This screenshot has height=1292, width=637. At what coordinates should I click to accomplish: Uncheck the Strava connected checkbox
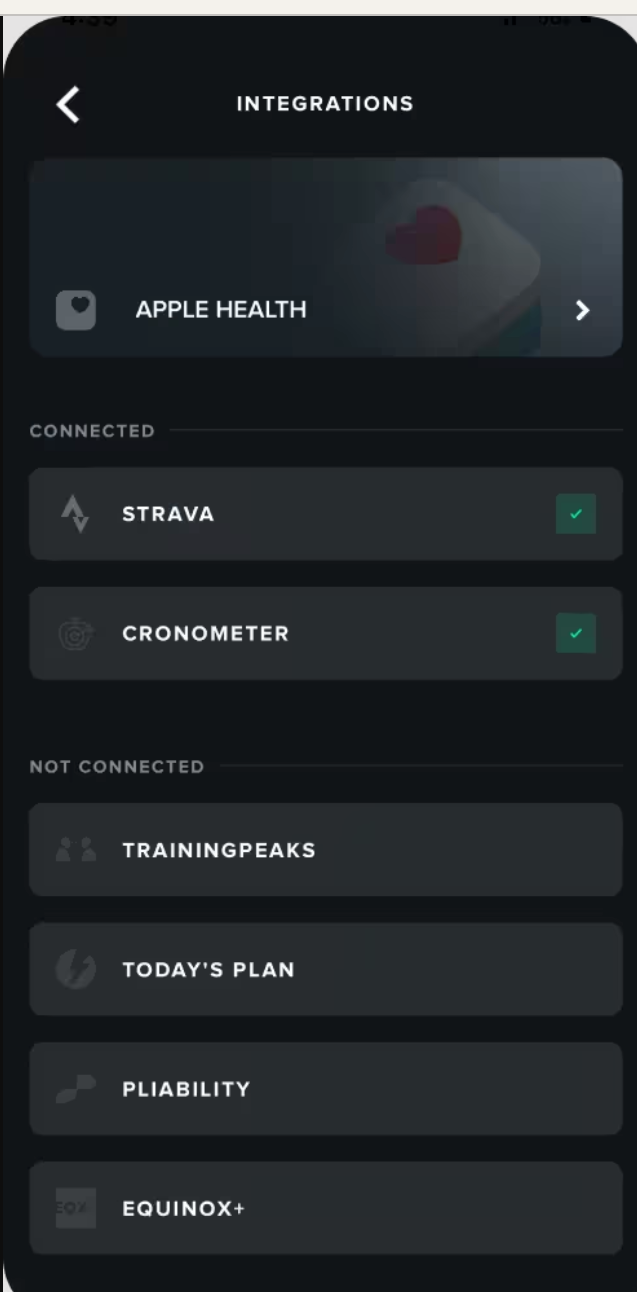(575, 514)
